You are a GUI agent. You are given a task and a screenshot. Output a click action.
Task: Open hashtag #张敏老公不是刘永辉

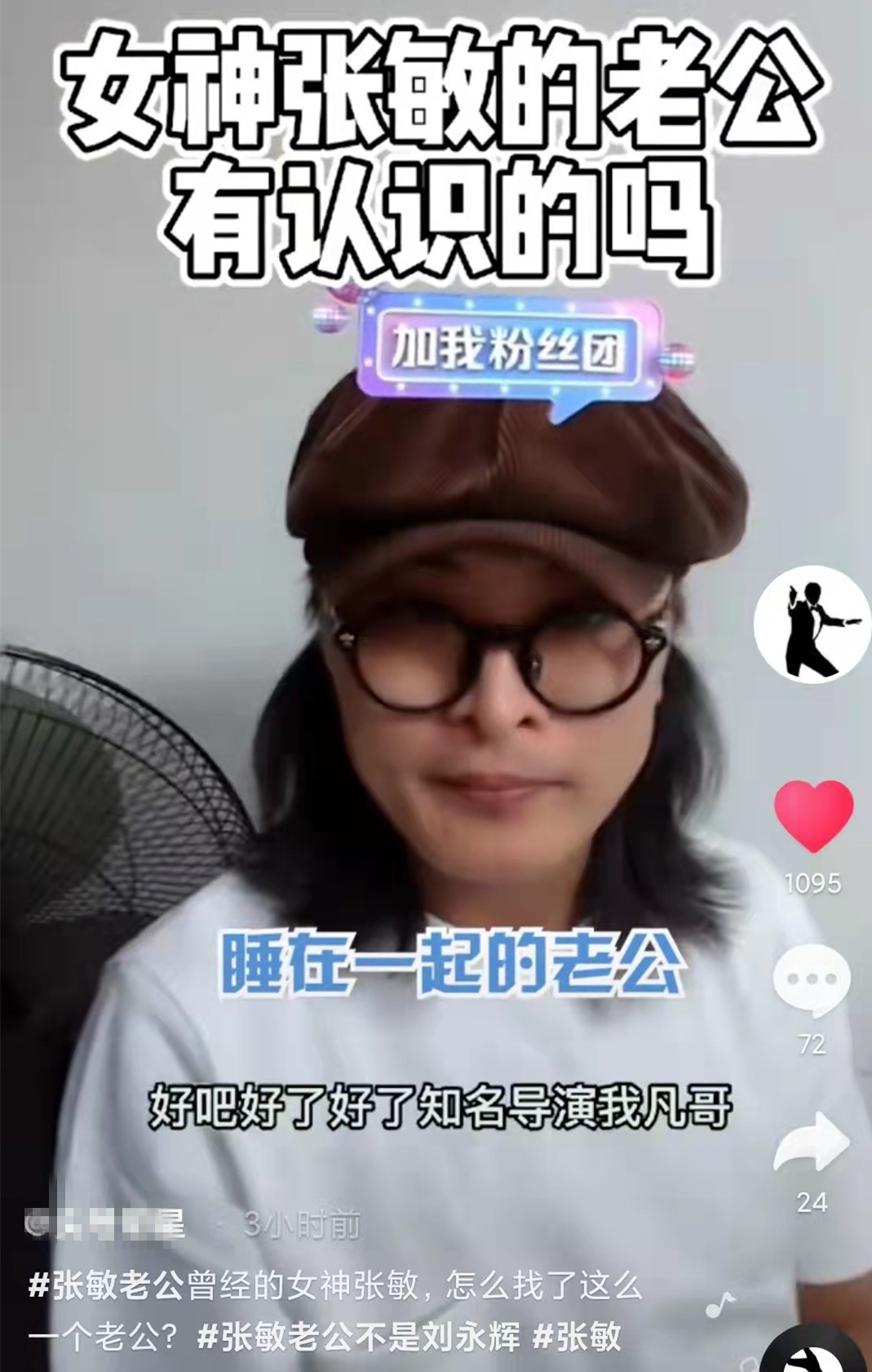[x=359, y=1337]
